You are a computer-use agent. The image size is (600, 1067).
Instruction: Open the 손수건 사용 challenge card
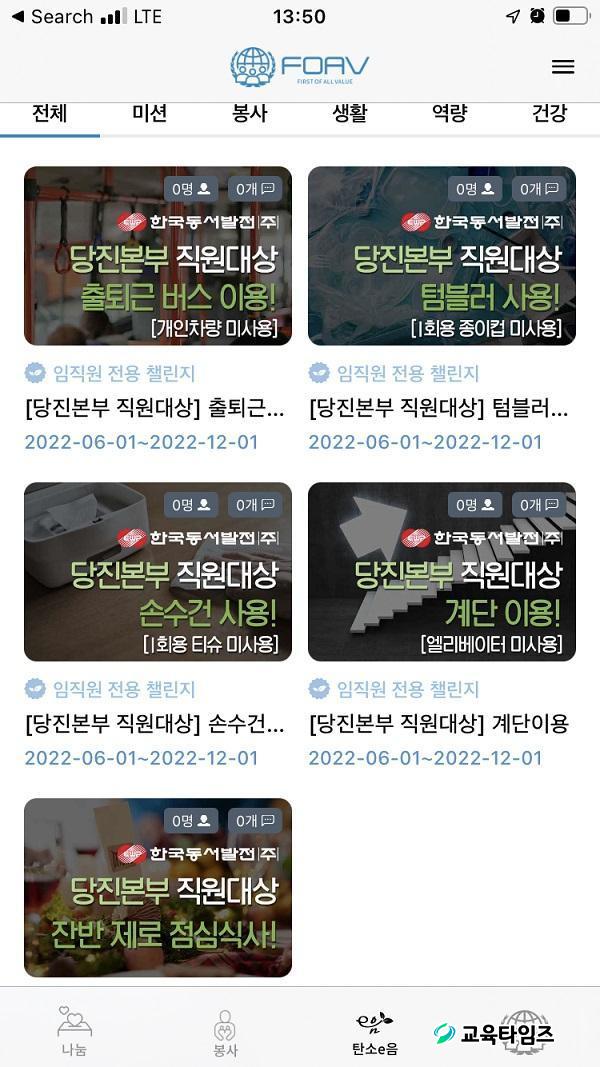coord(158,572)
